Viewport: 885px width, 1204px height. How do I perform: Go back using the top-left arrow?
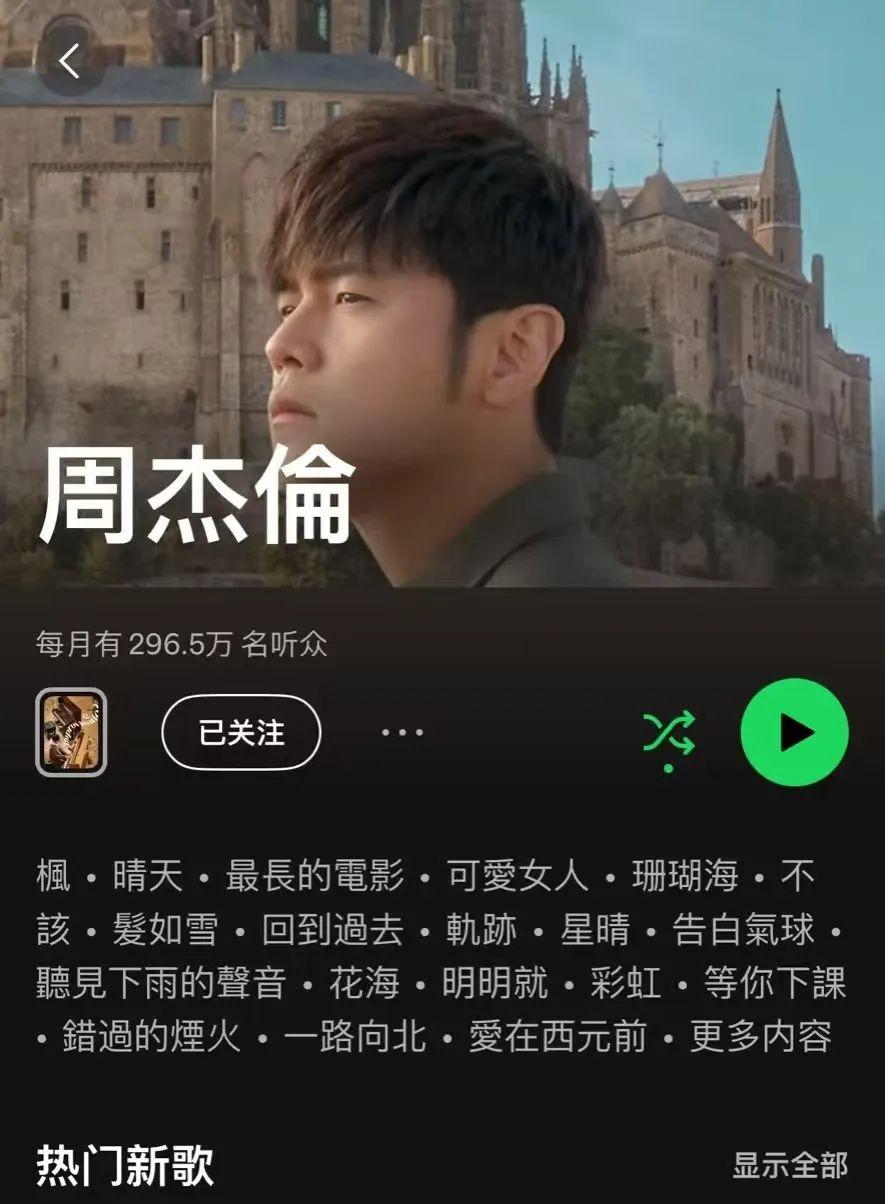[x=69, y=62]
